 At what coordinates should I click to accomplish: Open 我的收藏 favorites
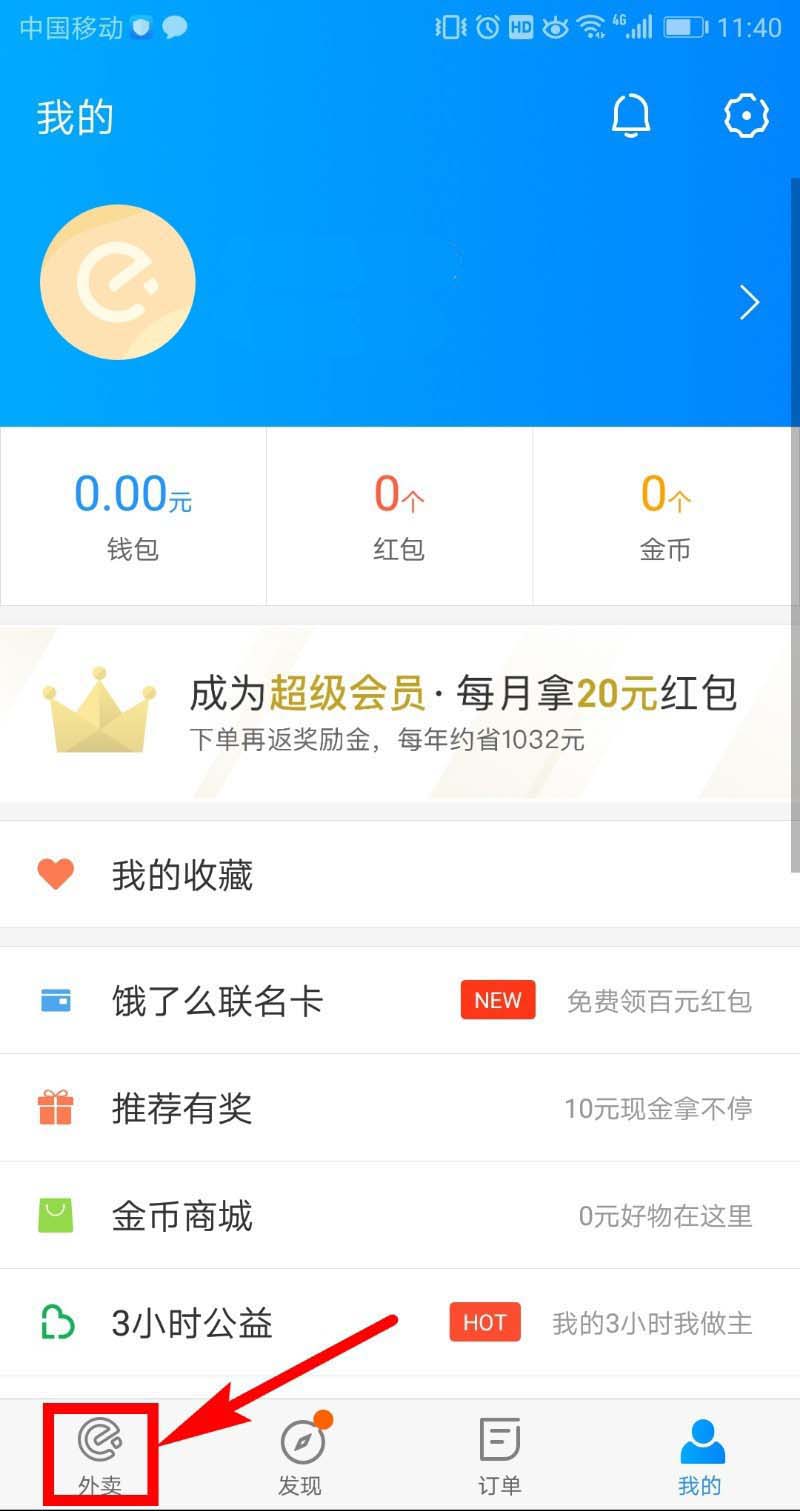tap(399, 875)
